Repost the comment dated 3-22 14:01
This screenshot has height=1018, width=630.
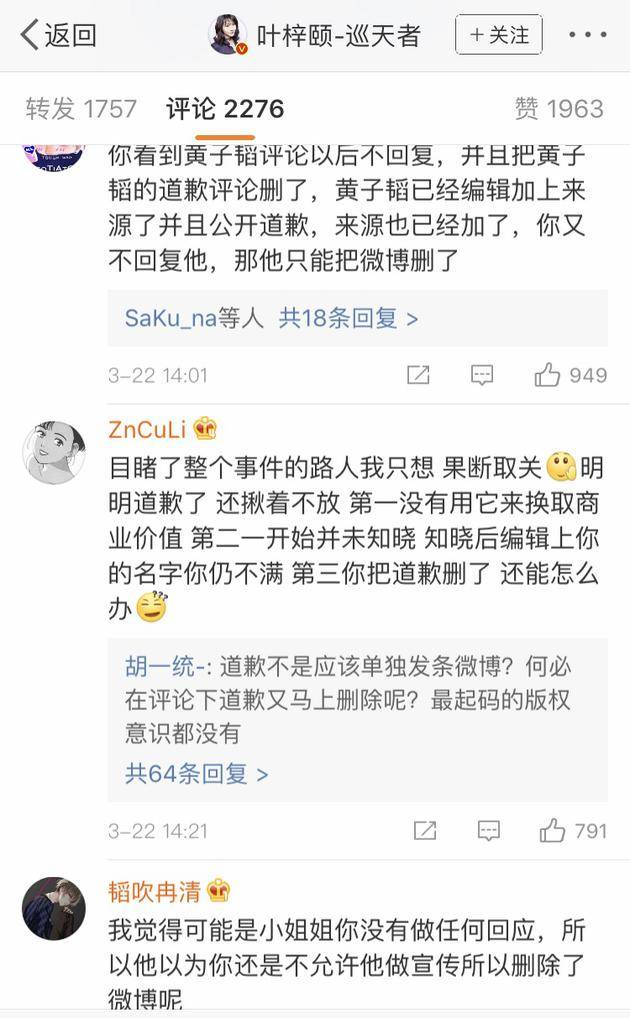pyautogui.click(x=418, y=375)
